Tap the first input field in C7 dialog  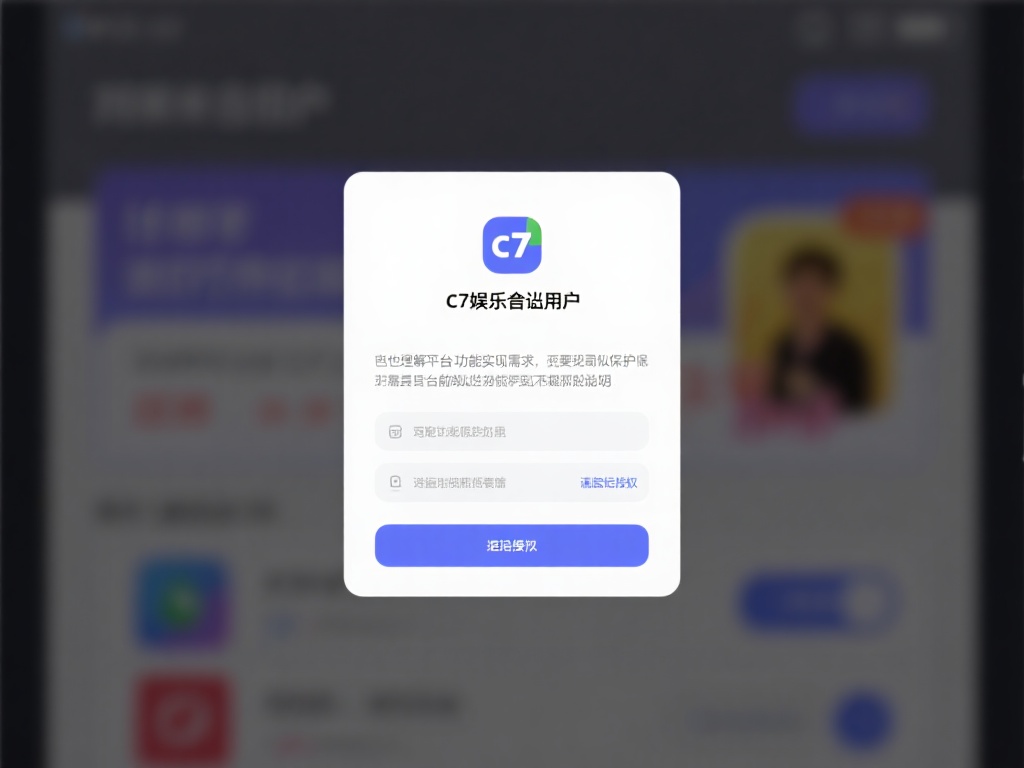[x=511, y=432]
